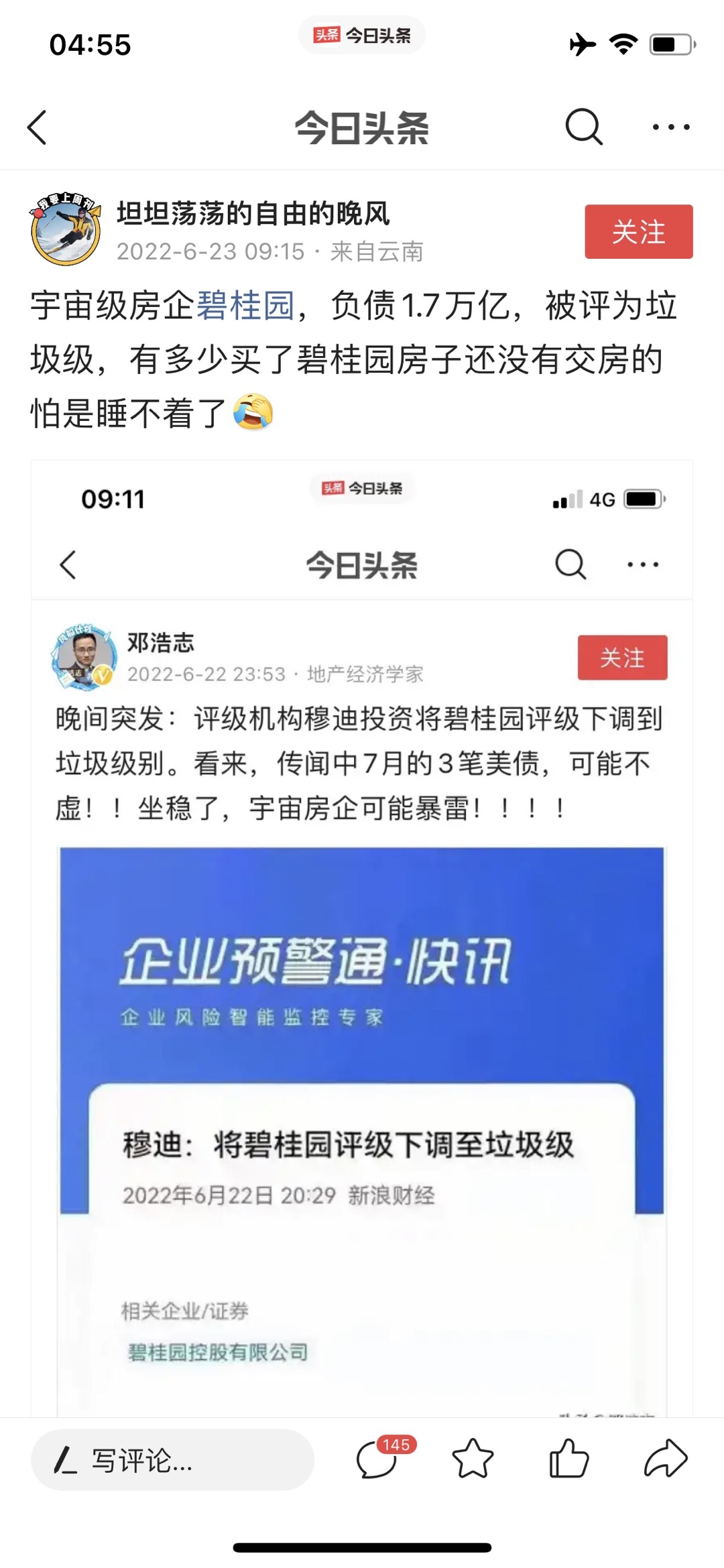This screenshot has height=1568, width=724.
Task: Open search in the top bar
Action: pyautogui.click(x=583, y=127)
